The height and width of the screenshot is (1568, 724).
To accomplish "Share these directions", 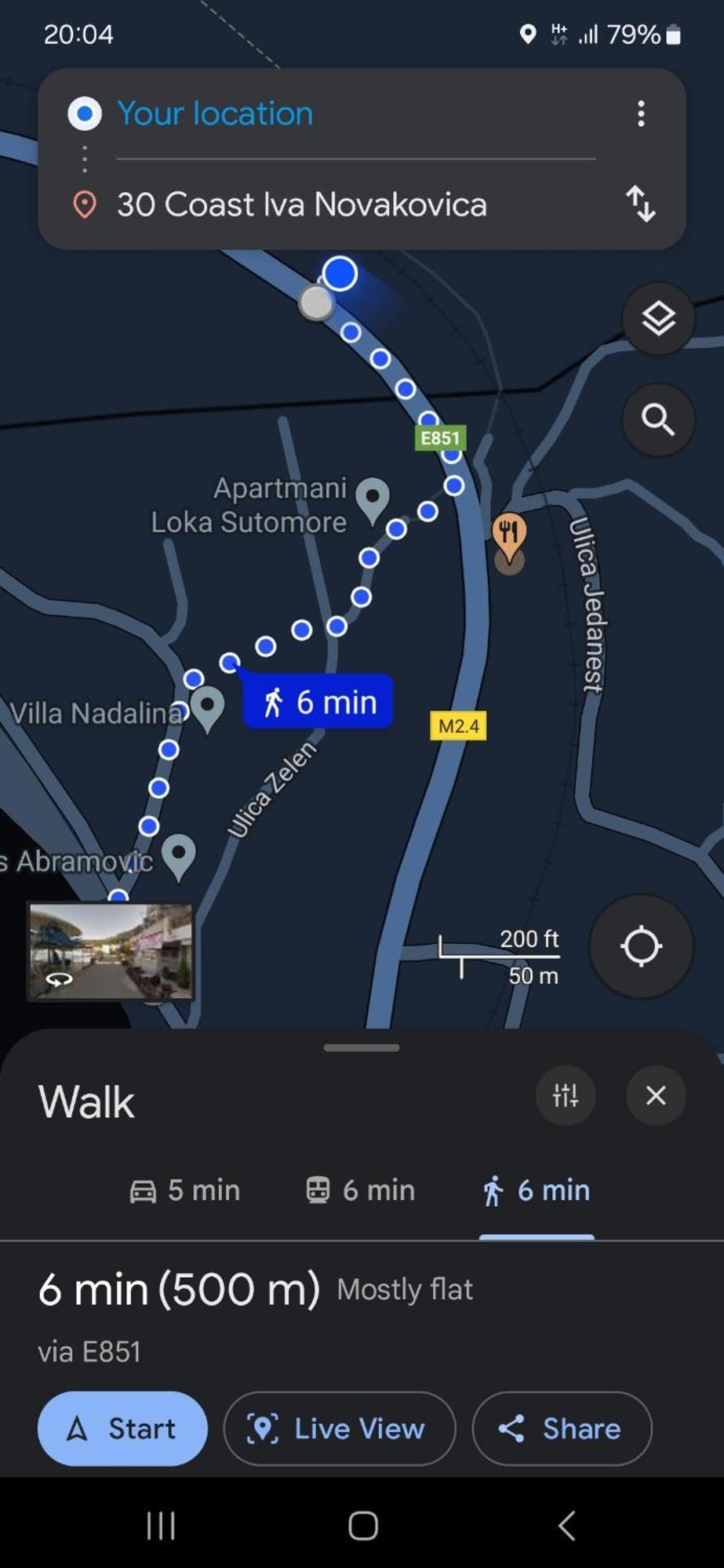I will click(x=562, y=1428).
